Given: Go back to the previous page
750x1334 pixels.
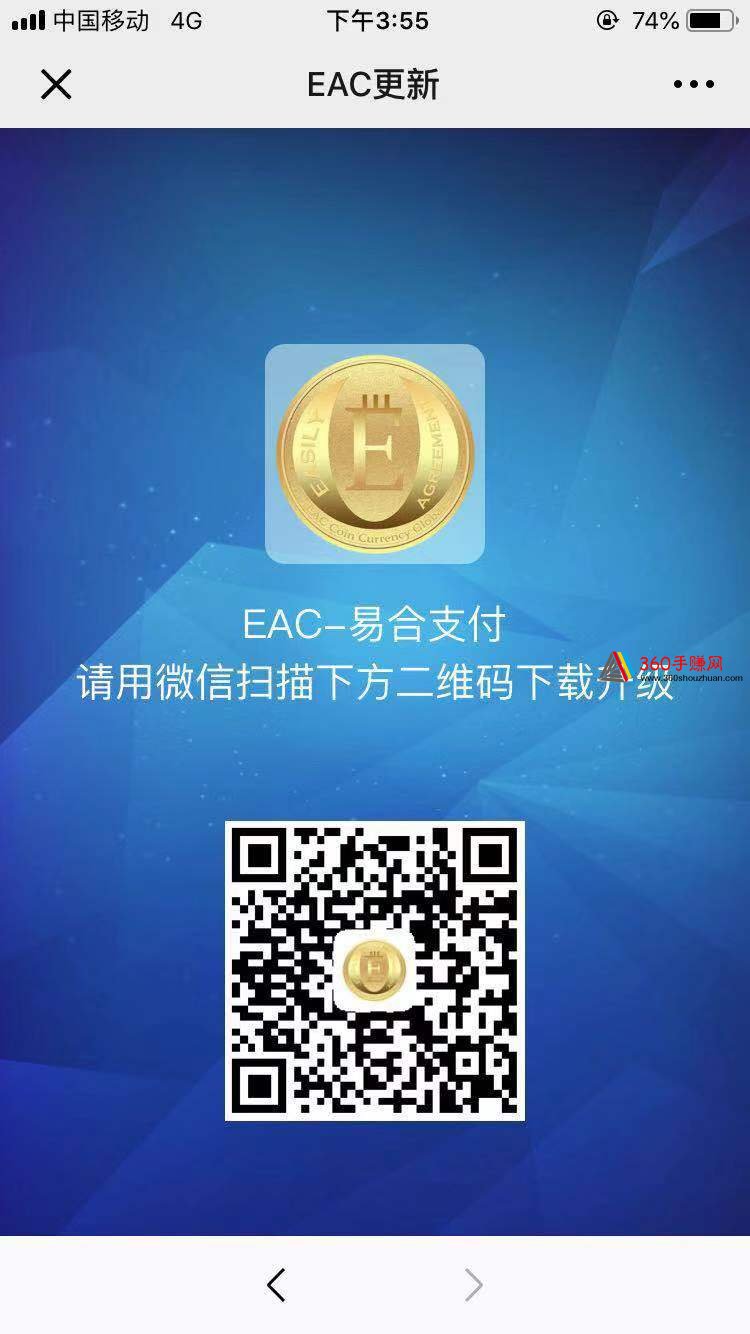Looking at the screenshot, I should click(277, 1285).
